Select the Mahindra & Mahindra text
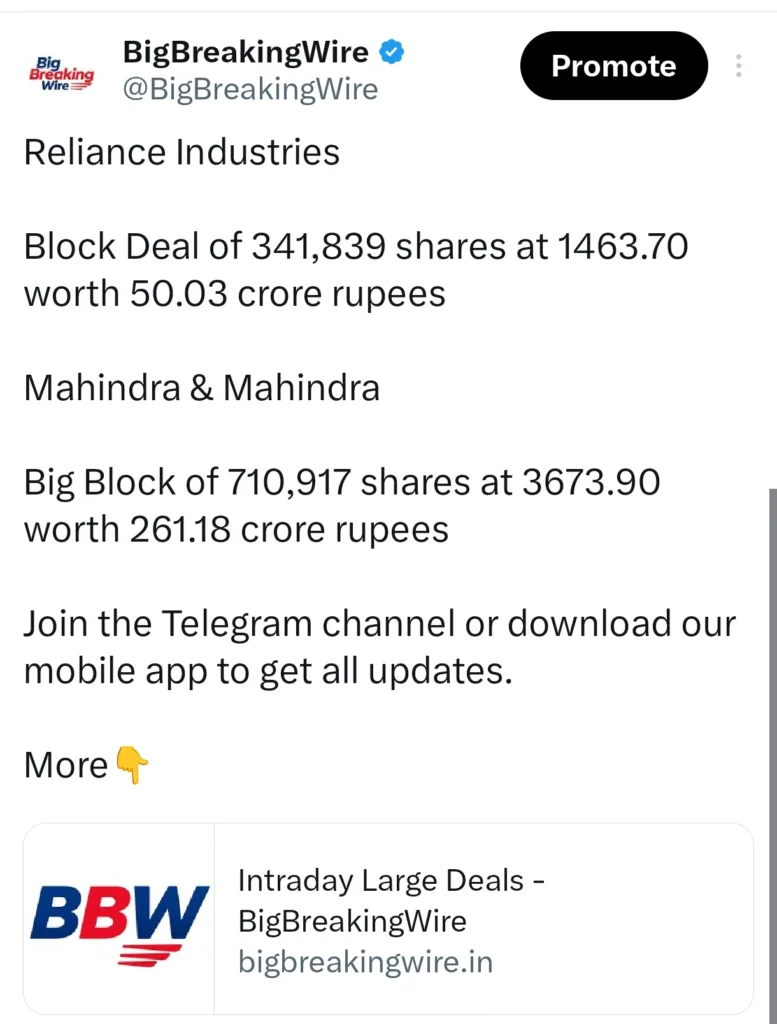Image resolution: width=777 pixels, height=1024 pixels. [x=201, y=388]
